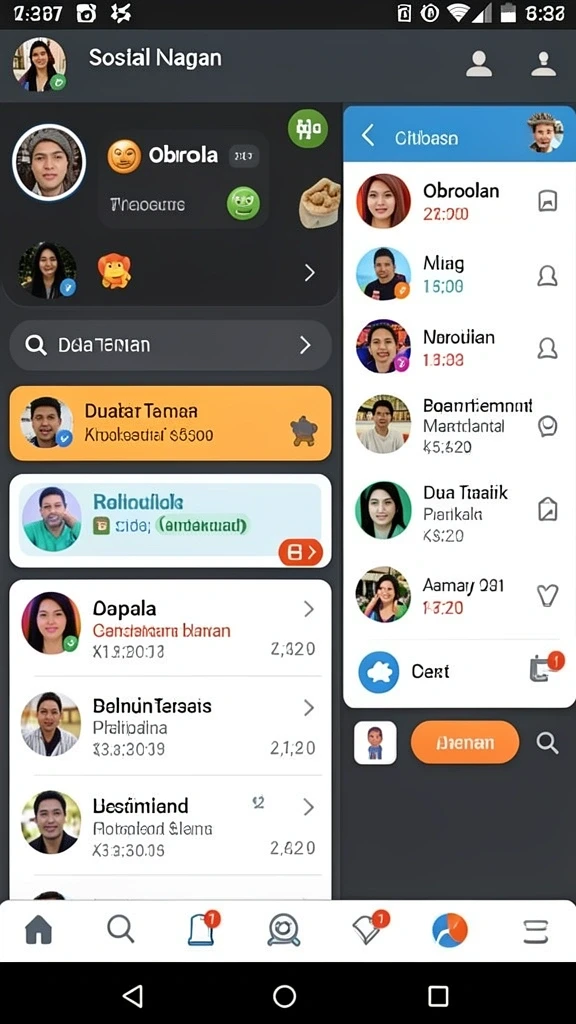Open the Dua Ttaaiik chat row
Image resolution: width=576 pixels, height=1024 pixels.
pyautogui.click(x=459, y=511)
